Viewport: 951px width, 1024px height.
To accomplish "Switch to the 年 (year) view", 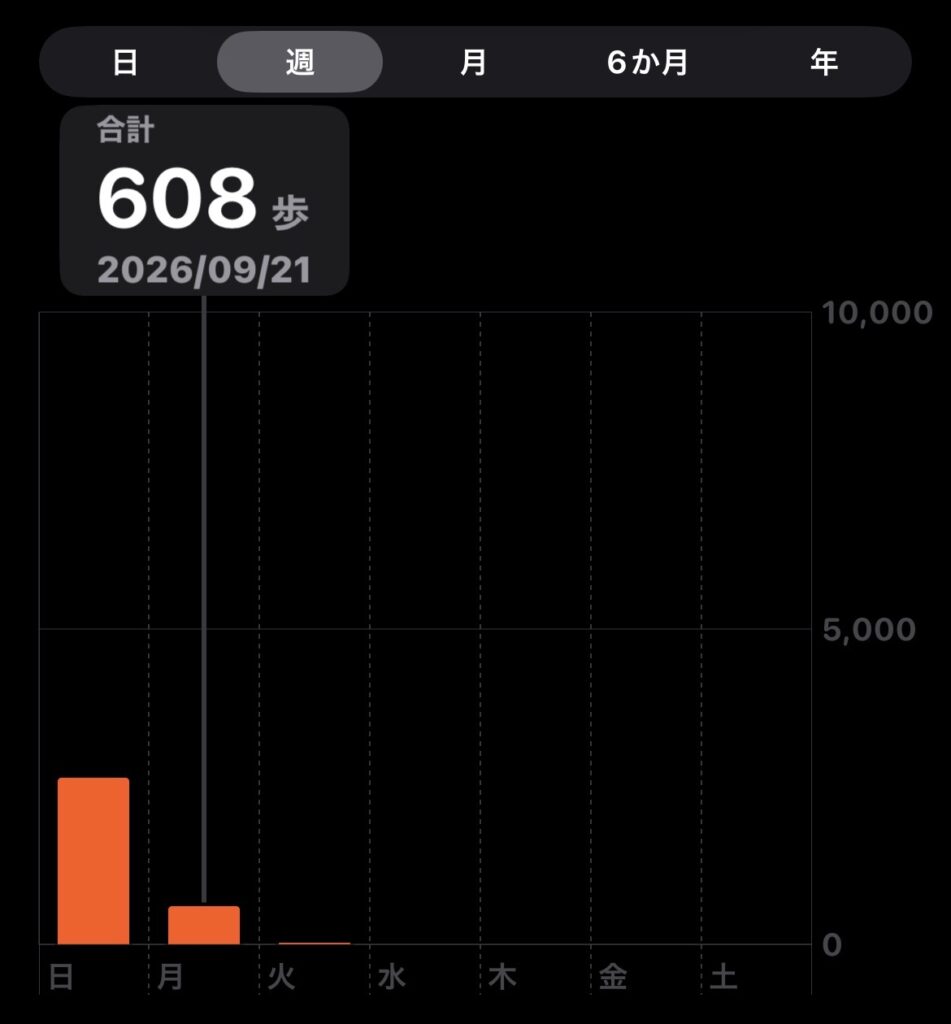I will pyautogui.click(x=824, y=62).
